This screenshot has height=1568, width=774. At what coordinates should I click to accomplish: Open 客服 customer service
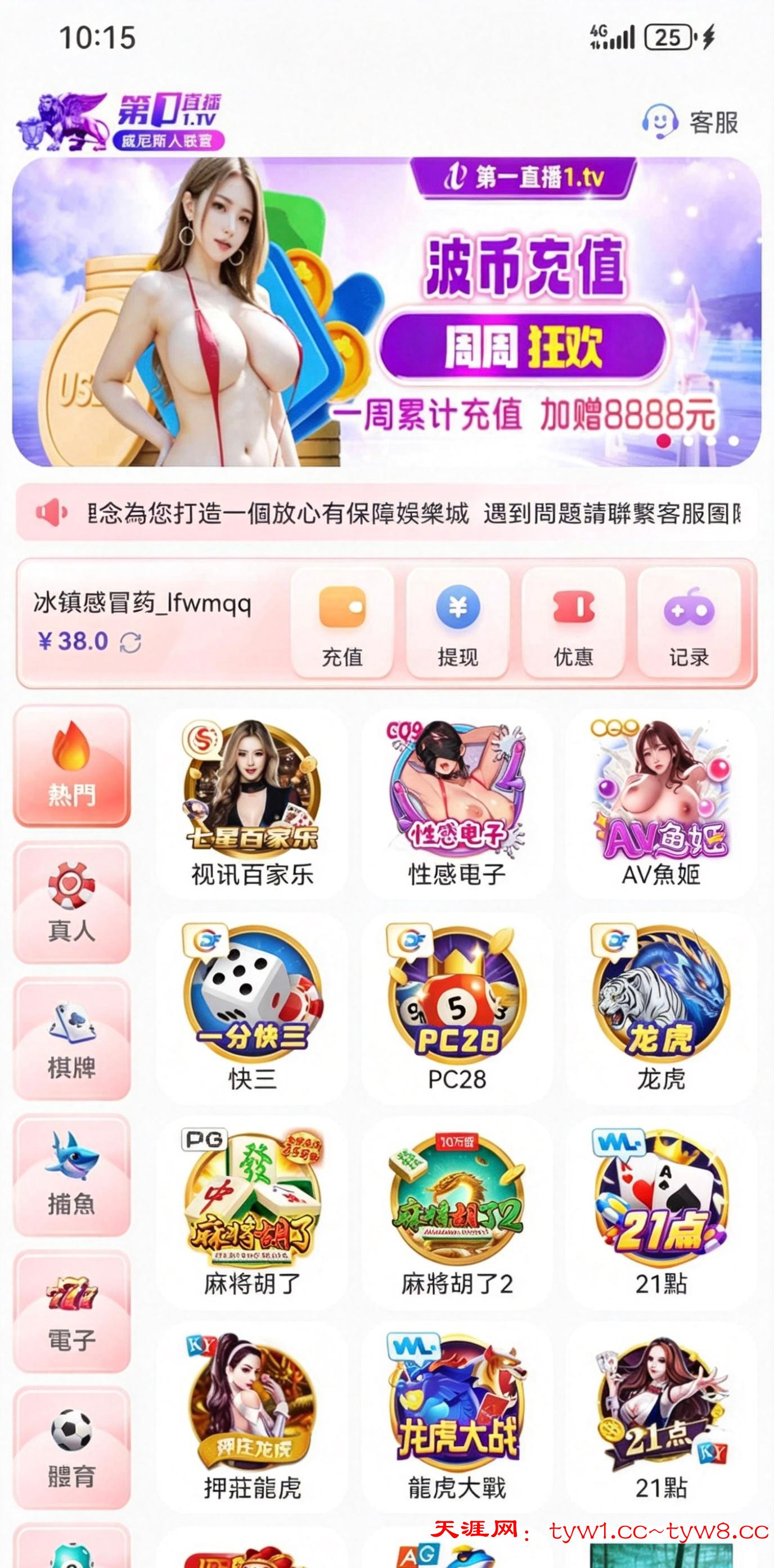tap(690, 123)
